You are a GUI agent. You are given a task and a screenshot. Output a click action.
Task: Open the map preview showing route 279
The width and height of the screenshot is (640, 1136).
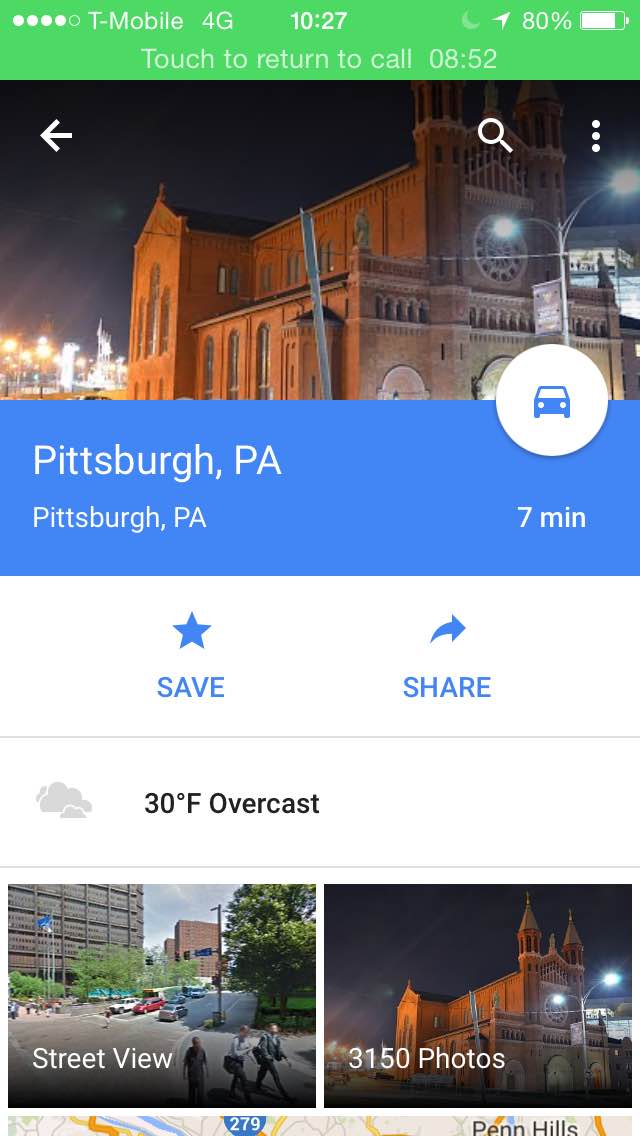click(x=320, y=1126)
